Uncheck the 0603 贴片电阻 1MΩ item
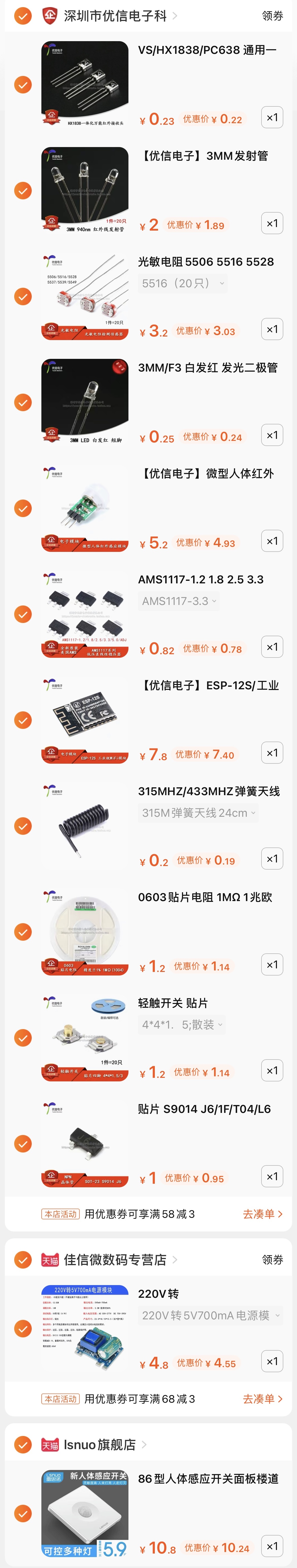Viewport: 297px width, 1568px height. [x=23, y=932]
